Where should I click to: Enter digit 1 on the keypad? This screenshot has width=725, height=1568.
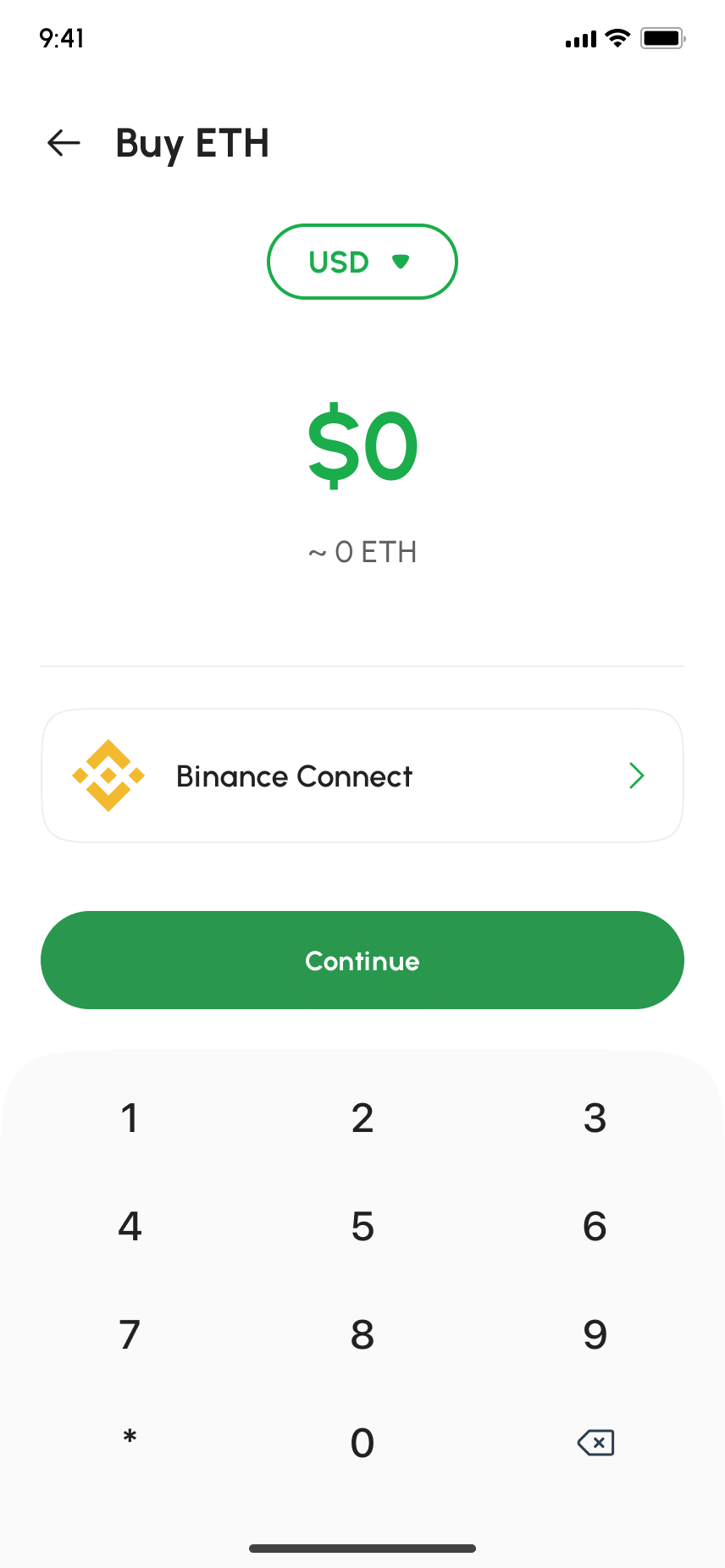130,1118
